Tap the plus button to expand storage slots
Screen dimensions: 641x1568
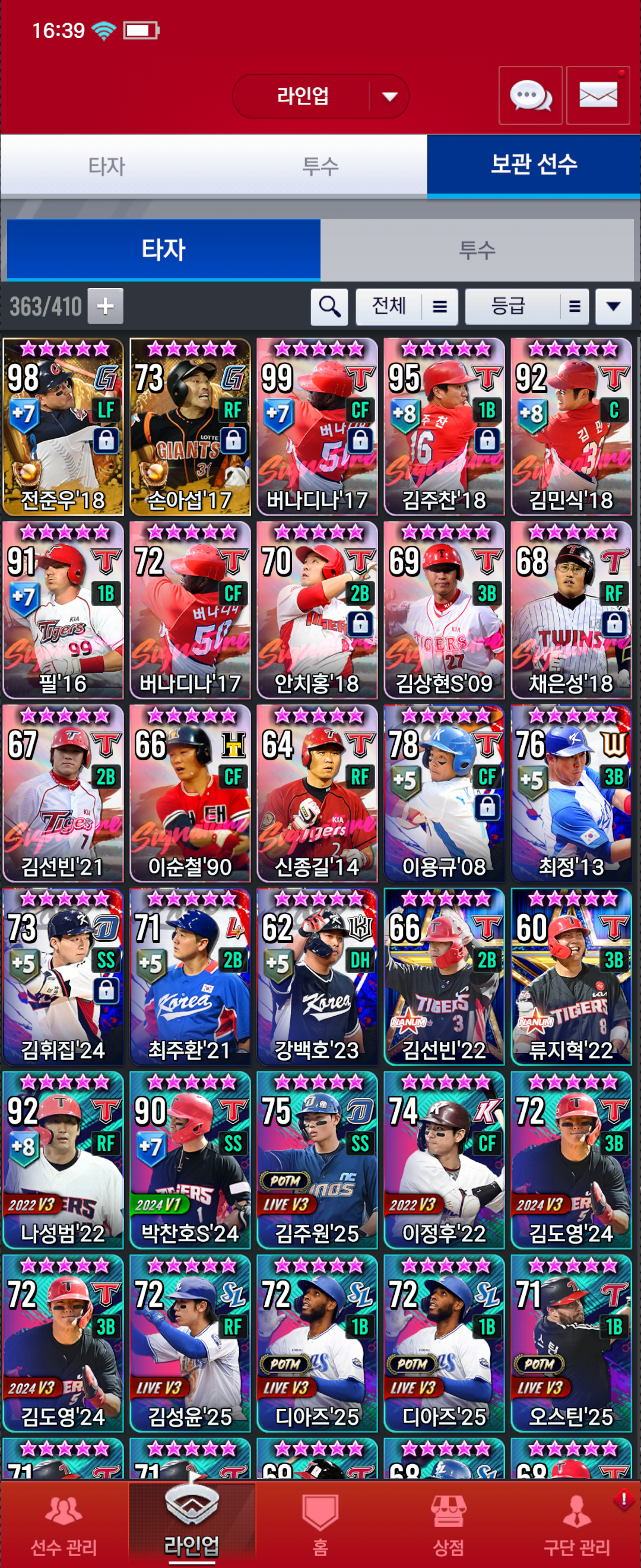105,305
